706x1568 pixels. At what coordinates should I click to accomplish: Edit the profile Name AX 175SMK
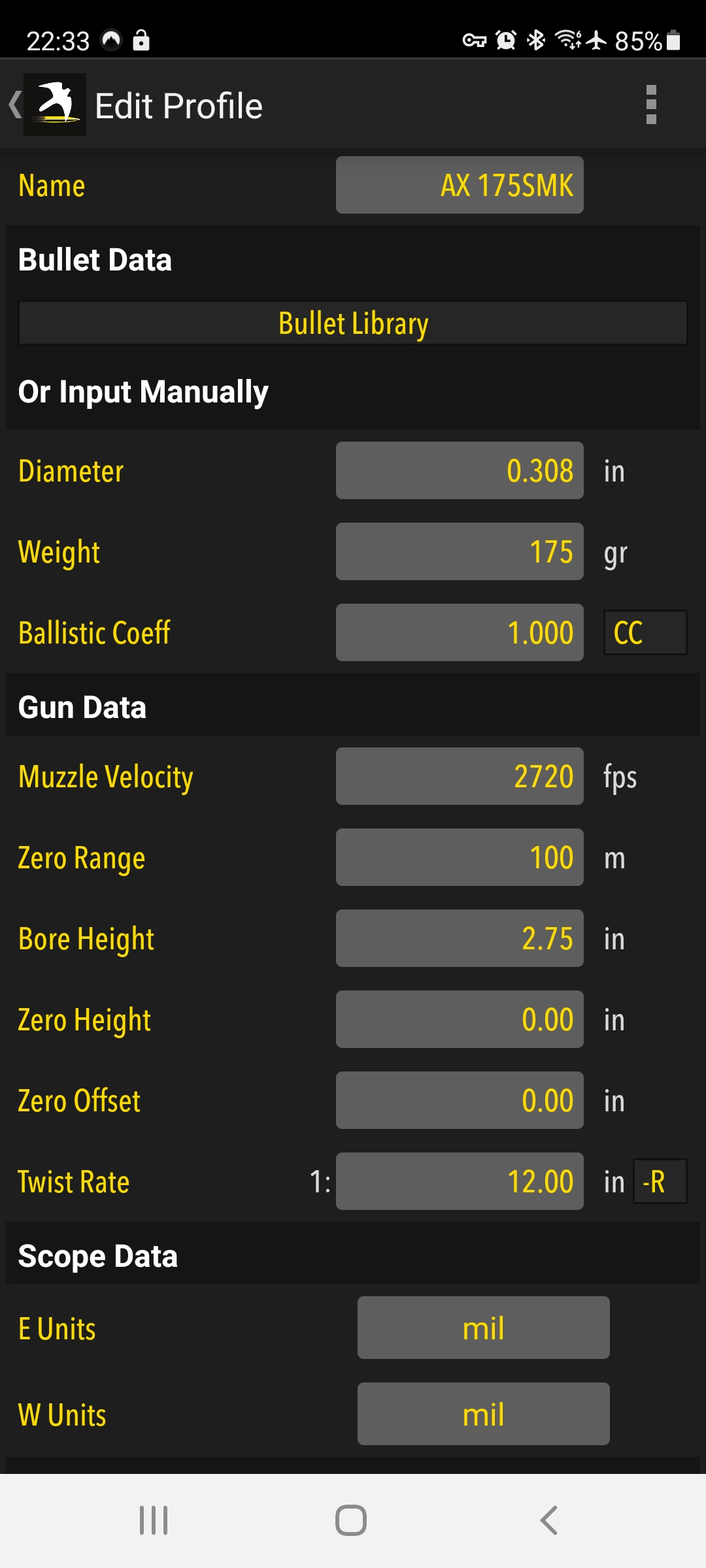pos(459,185)
